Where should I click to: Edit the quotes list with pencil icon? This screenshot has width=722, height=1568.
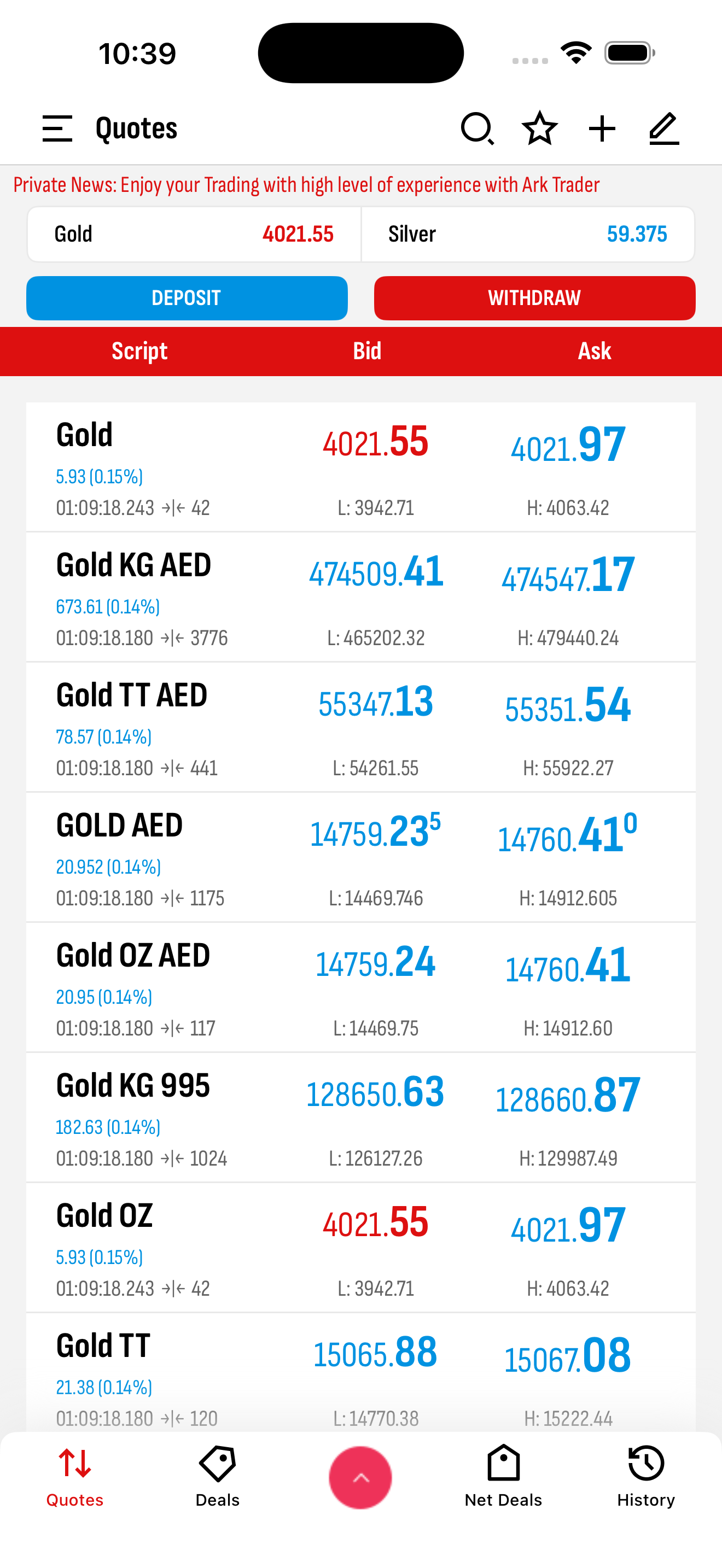[x=663, y=128]
